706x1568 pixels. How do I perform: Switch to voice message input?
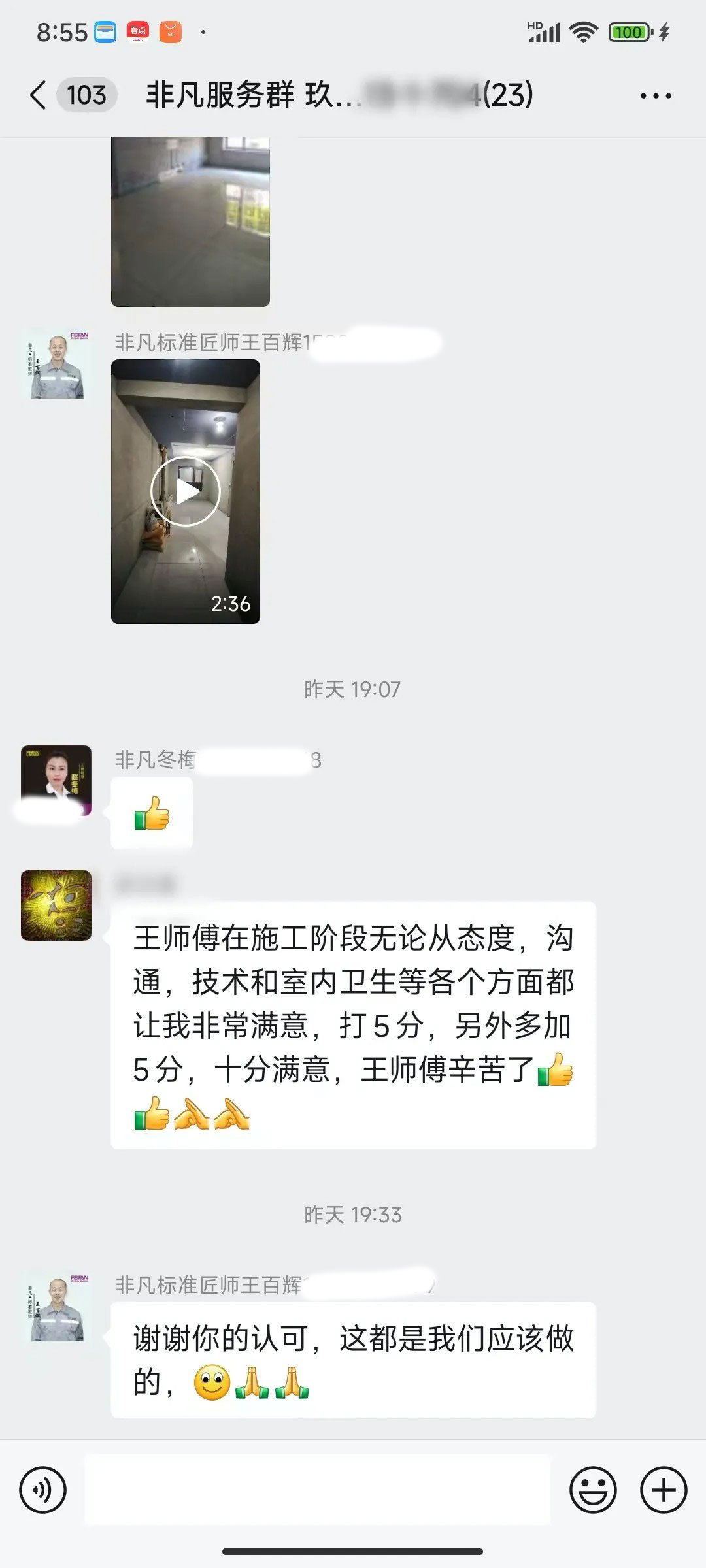pos(43,1491)
